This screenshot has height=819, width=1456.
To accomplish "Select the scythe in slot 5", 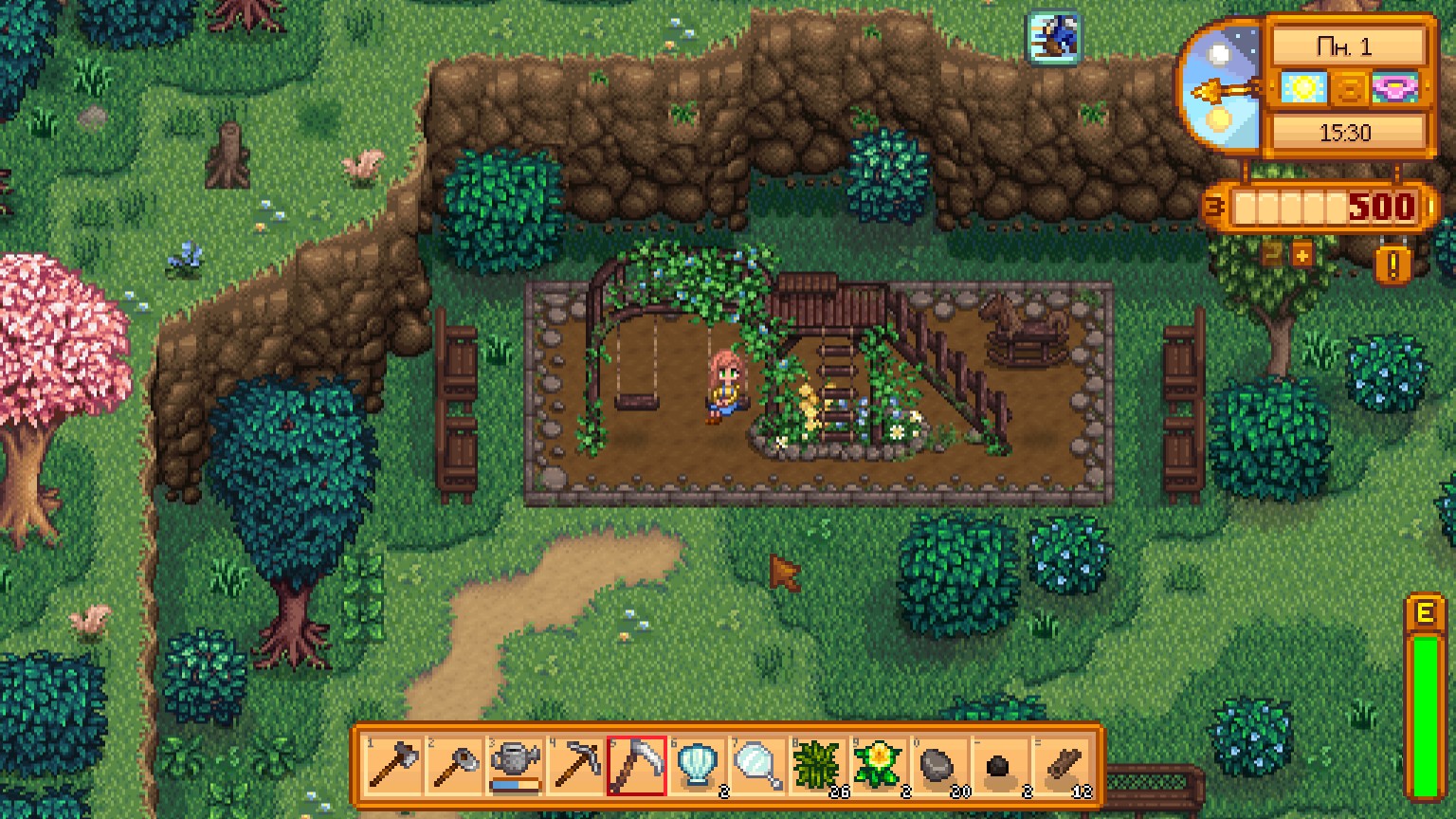I will click(636, 764).
